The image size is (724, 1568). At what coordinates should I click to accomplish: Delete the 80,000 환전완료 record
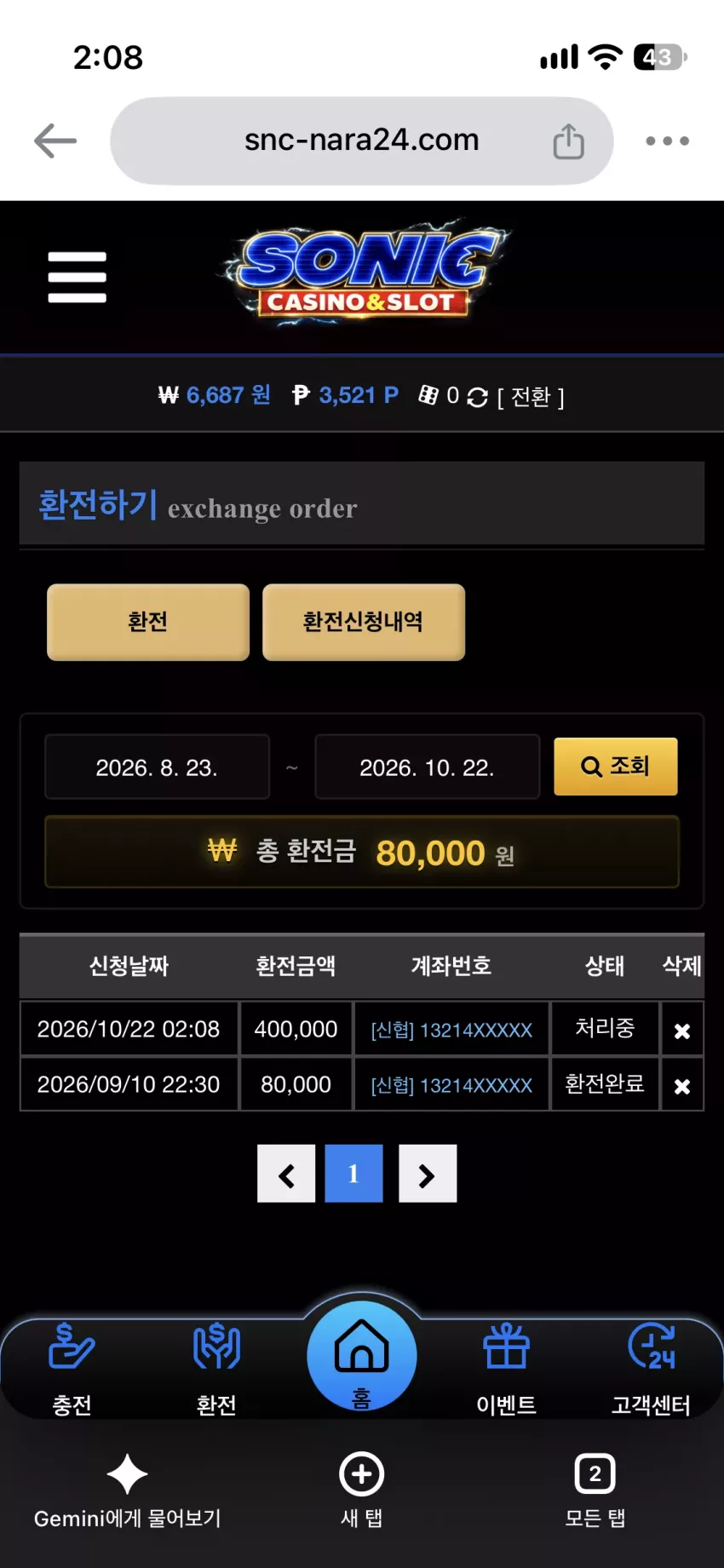pos(681,1086)
